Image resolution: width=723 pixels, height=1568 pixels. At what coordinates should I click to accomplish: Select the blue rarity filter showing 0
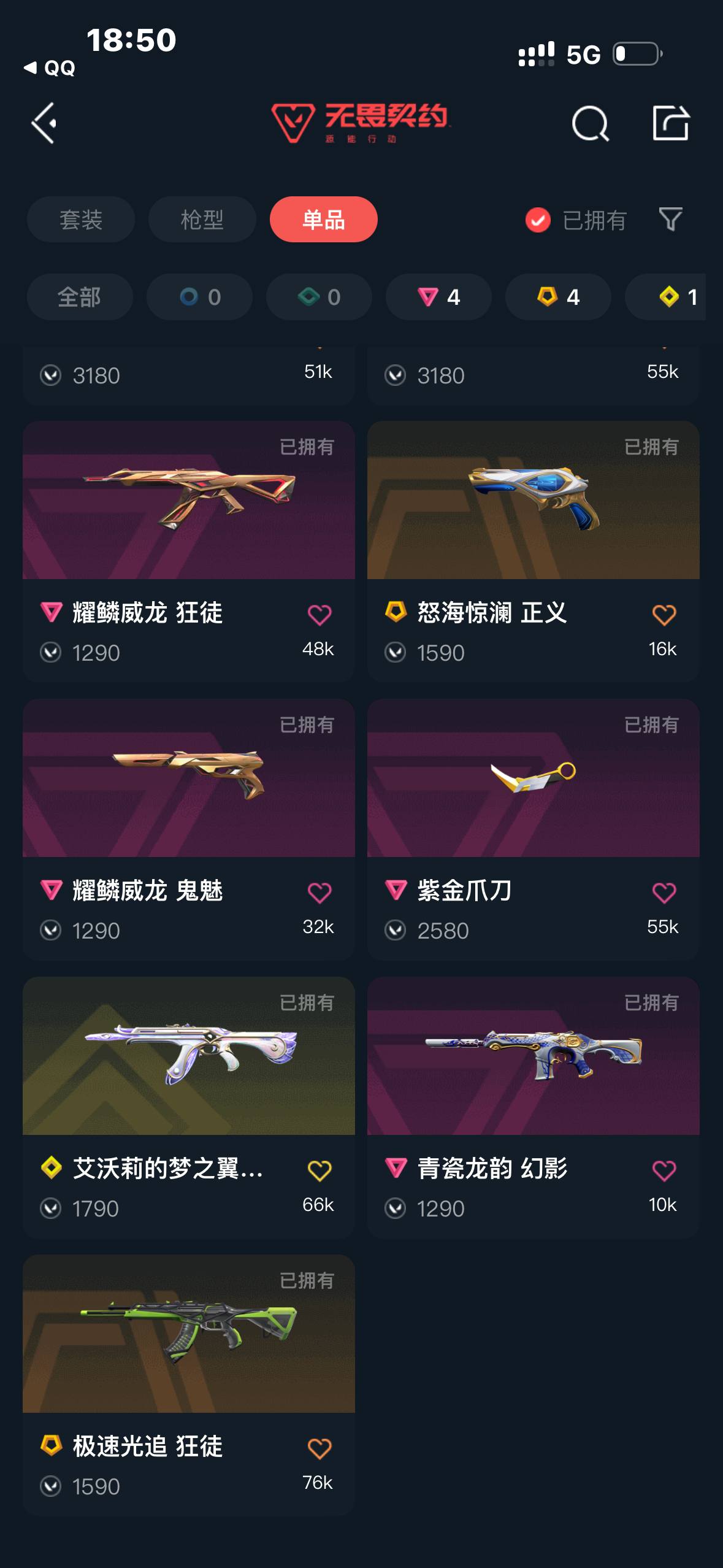(x=199, y=297)
